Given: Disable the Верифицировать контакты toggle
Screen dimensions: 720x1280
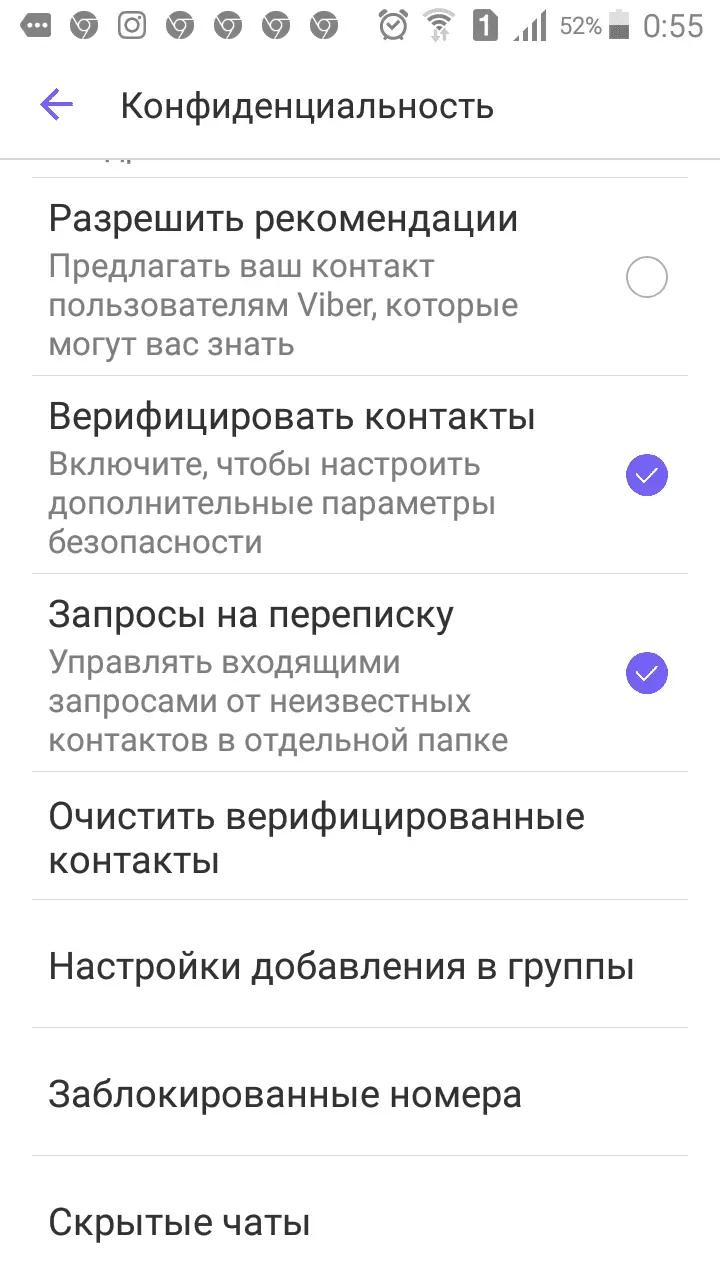Looking at the screenshot, I should click(647, 475).
